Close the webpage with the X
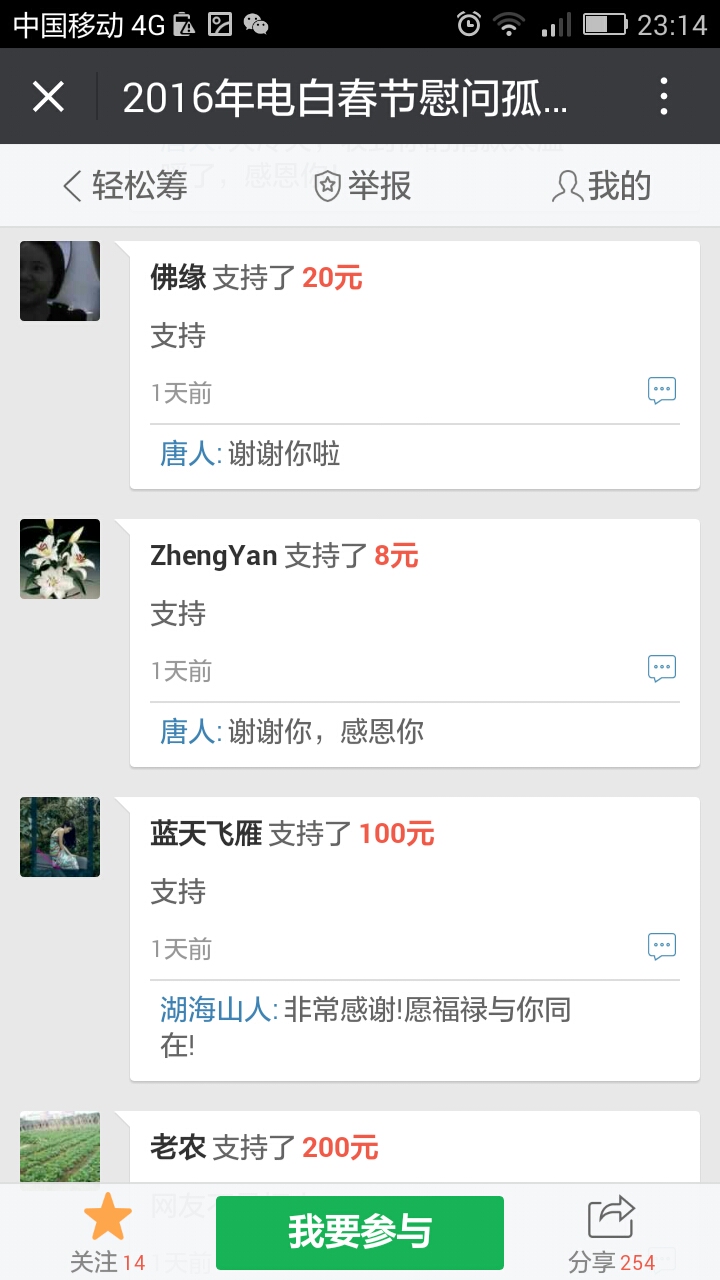The height and width of the screenshot is (1280, 720). [48, 97]
